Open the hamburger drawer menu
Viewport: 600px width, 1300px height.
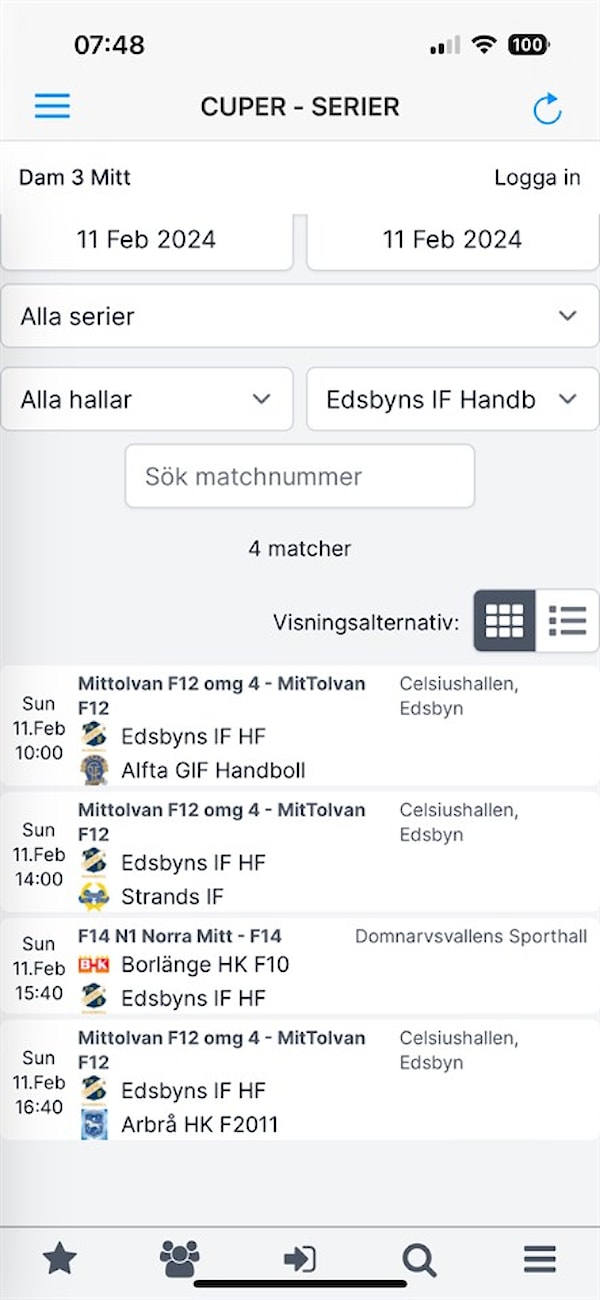[52, 106]
